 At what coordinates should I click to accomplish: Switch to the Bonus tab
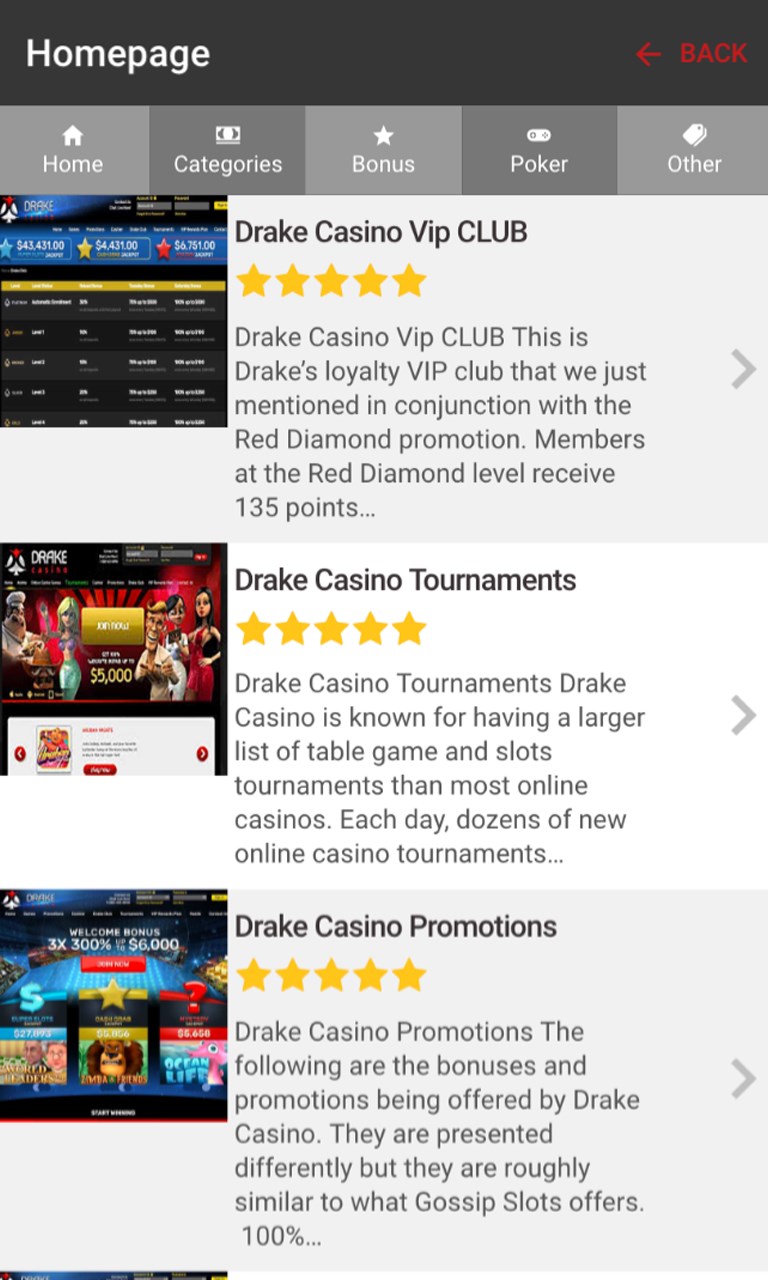(383, 150)
